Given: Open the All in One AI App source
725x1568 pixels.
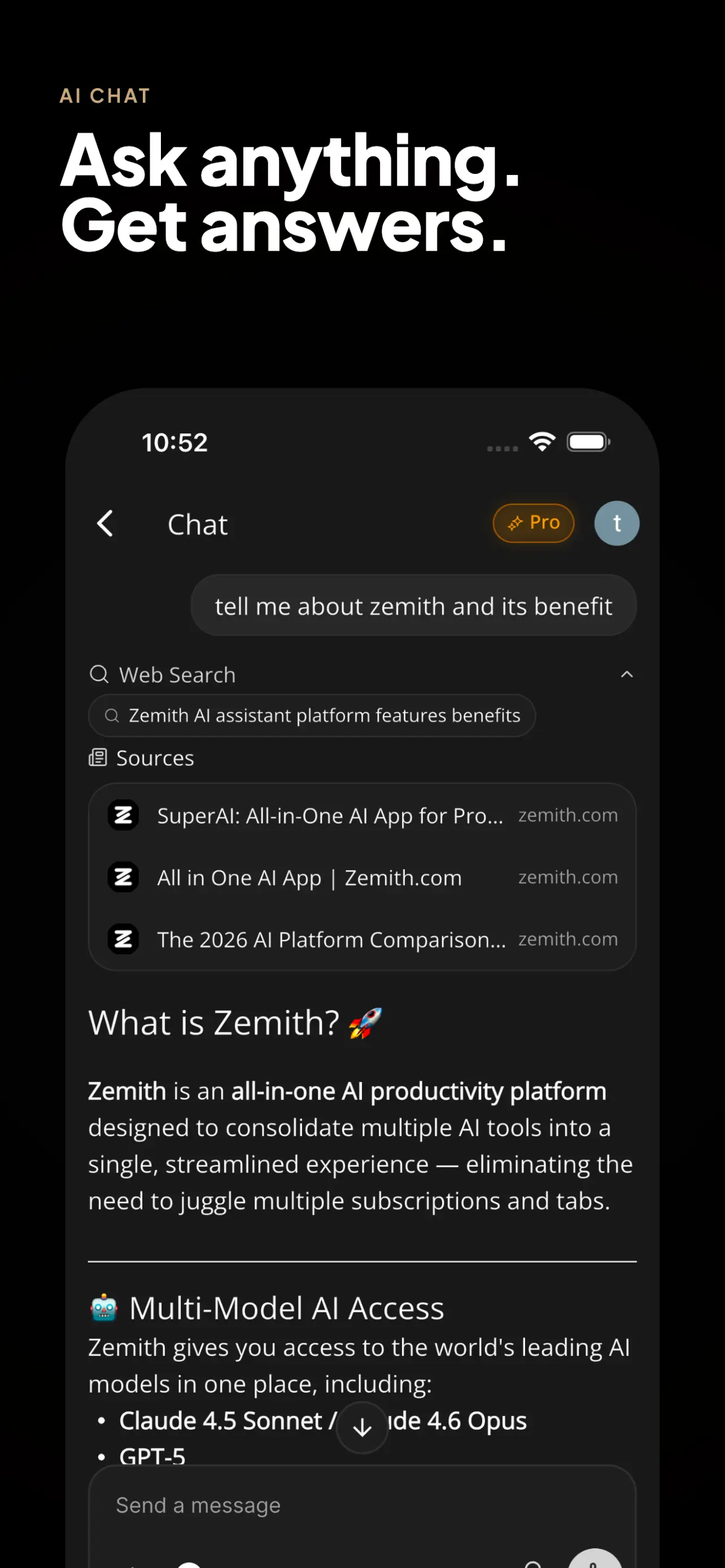Looking at the screenshot, I should point(309,877).
